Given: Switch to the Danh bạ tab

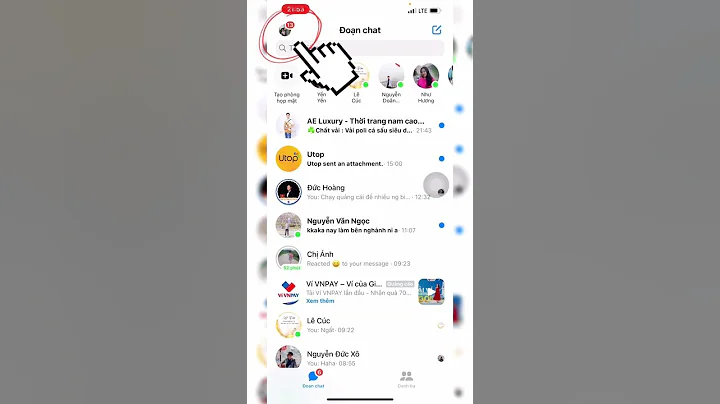Looking at the screenshot, I should [406, 379].
